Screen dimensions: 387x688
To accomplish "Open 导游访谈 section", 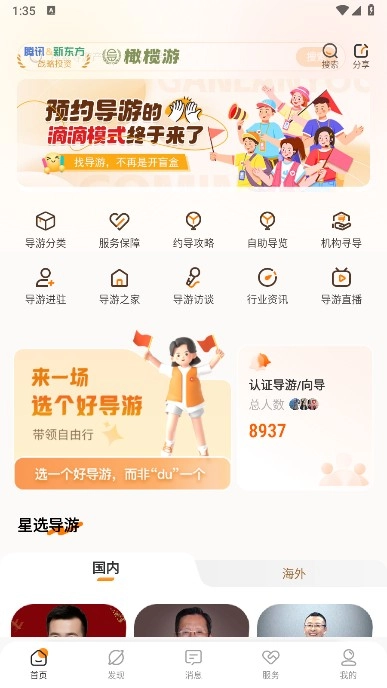I will tap(194, 287).
